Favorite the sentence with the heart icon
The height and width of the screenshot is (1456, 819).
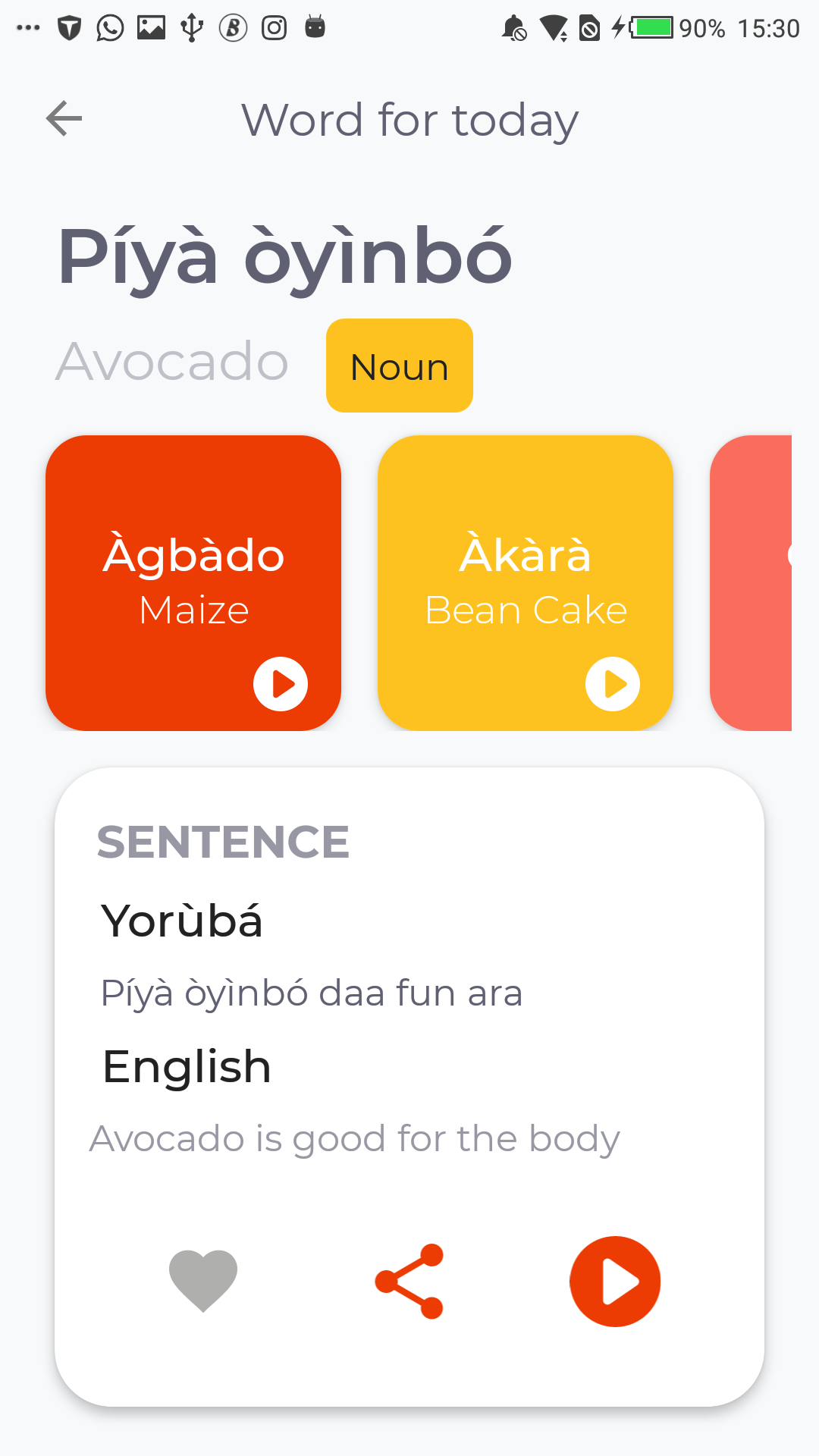tap(203, 1281)
